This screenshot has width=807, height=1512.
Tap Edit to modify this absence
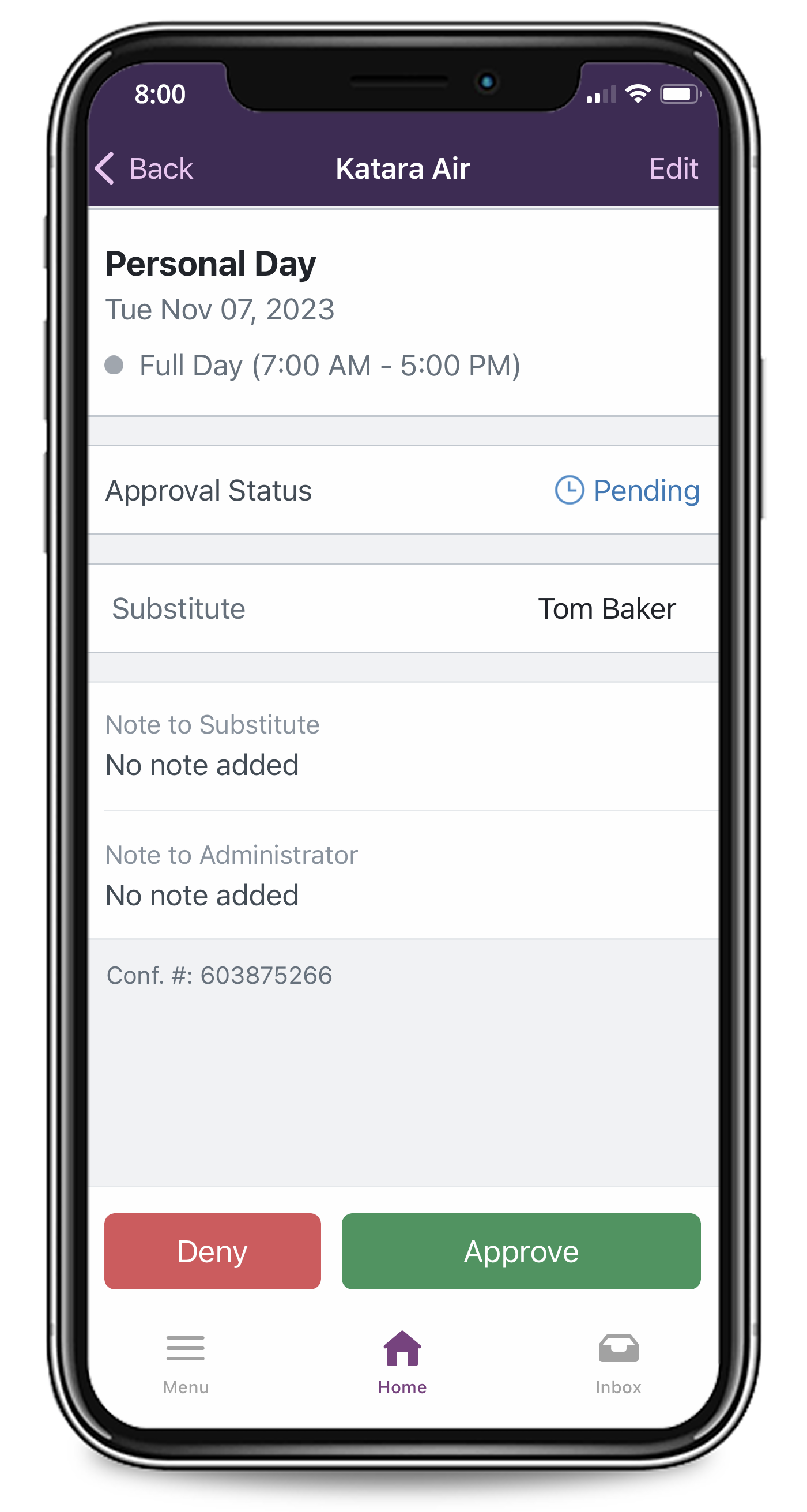click(x=673, y=169)
